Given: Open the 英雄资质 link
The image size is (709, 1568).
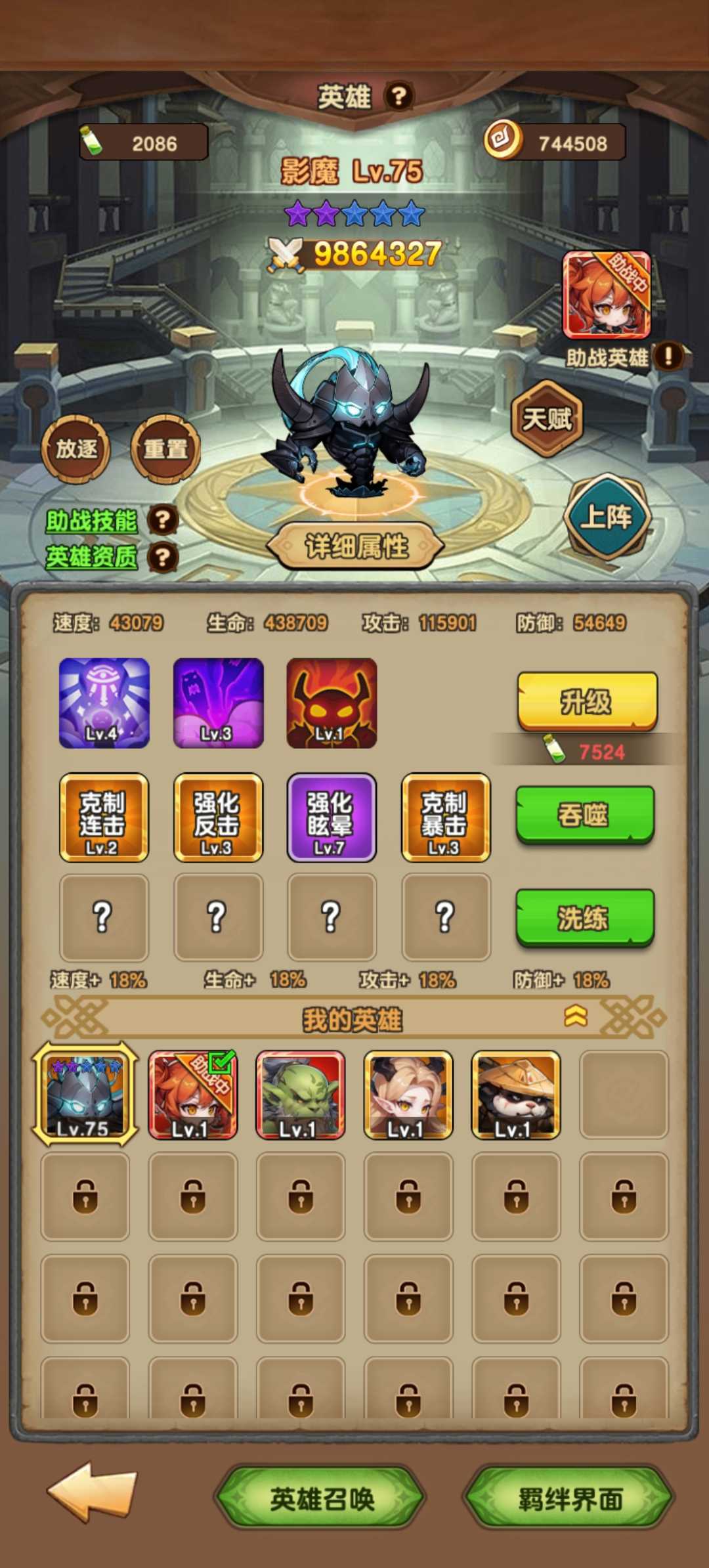Looking at the screenshot, I should pyautogui.click(x=91, y=557).
